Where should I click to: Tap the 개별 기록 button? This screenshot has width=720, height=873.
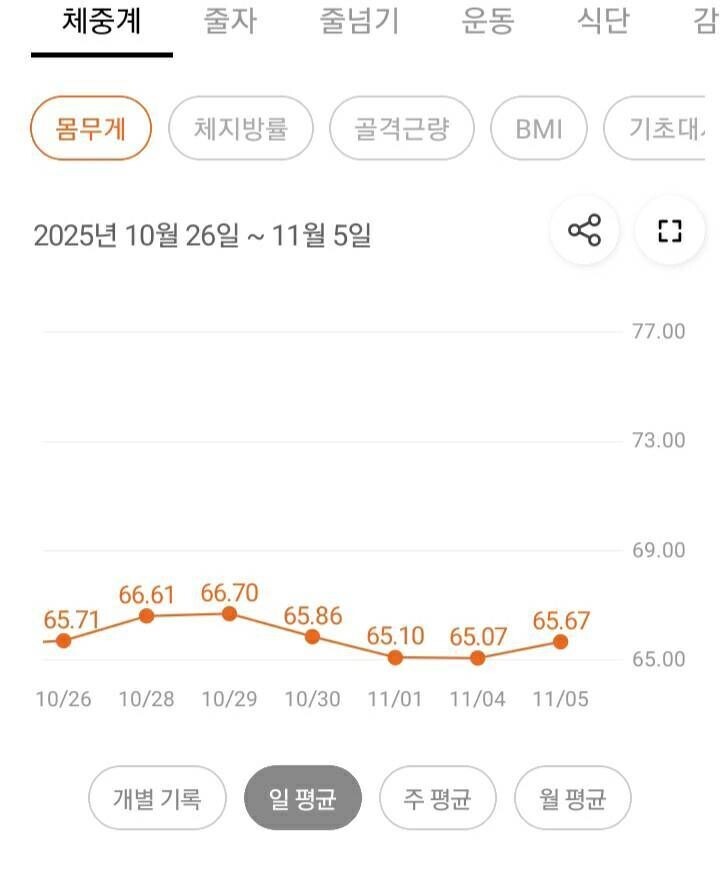tap(157, 797)
